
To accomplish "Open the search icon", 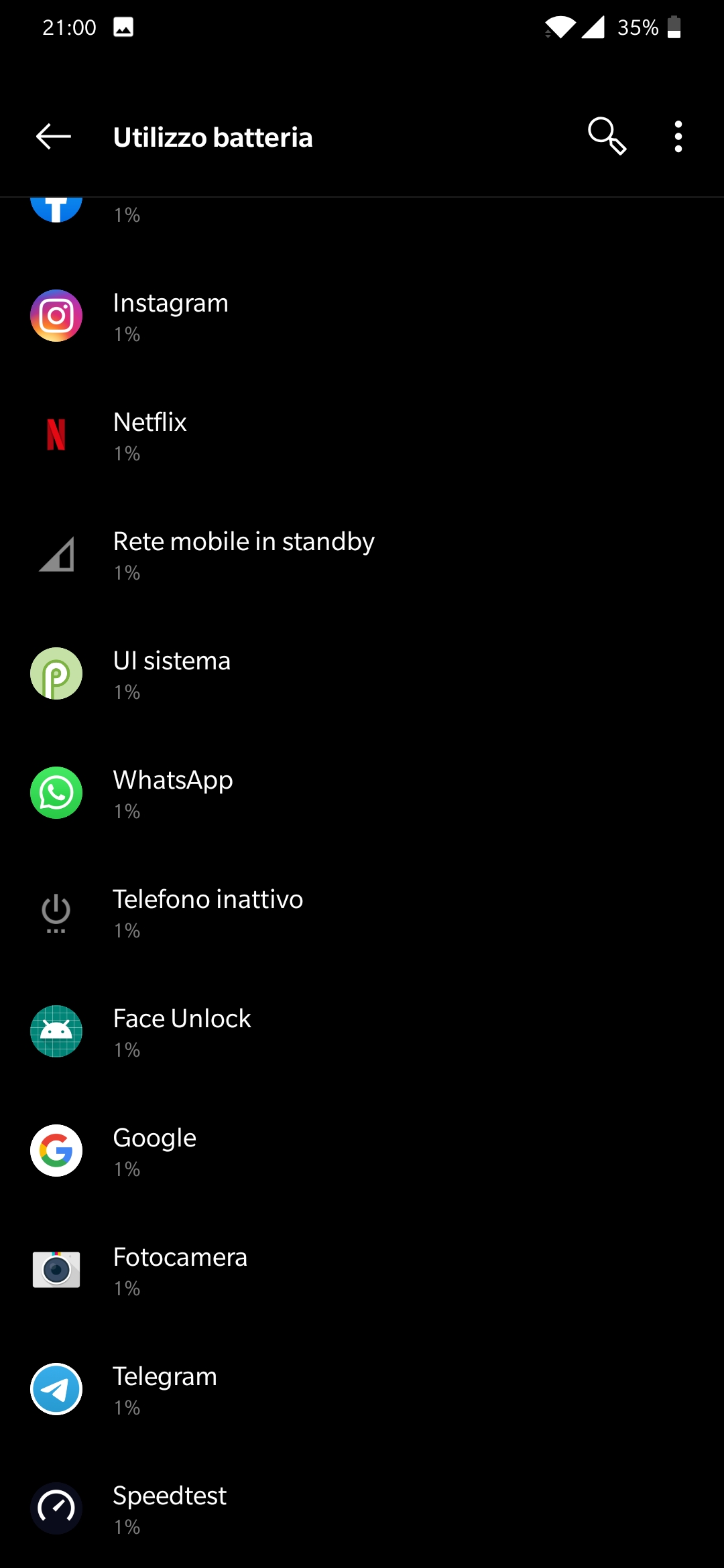I will click(x=607, y=137).
